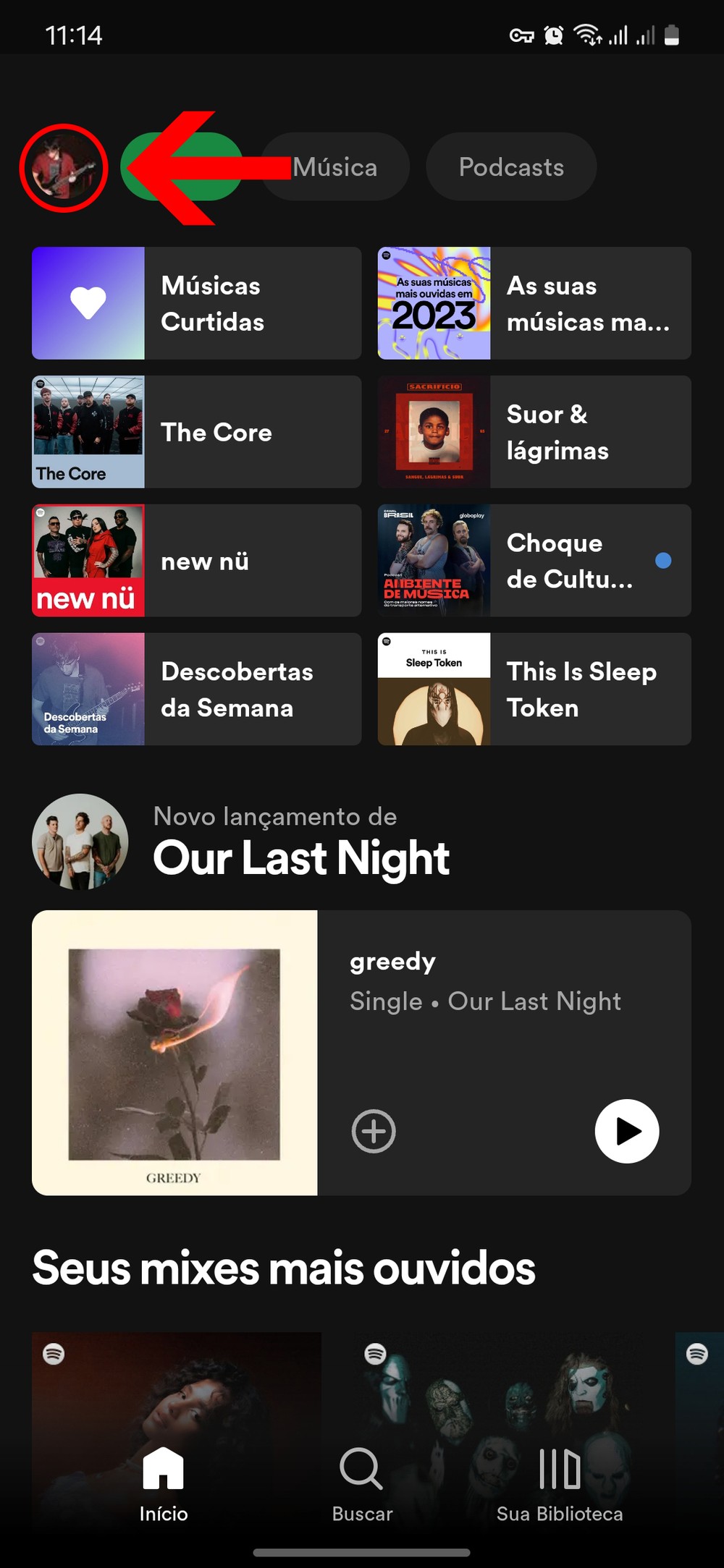724x1568 pixels.
Task: Go to the Início tab
Action: pos(164,1485)
